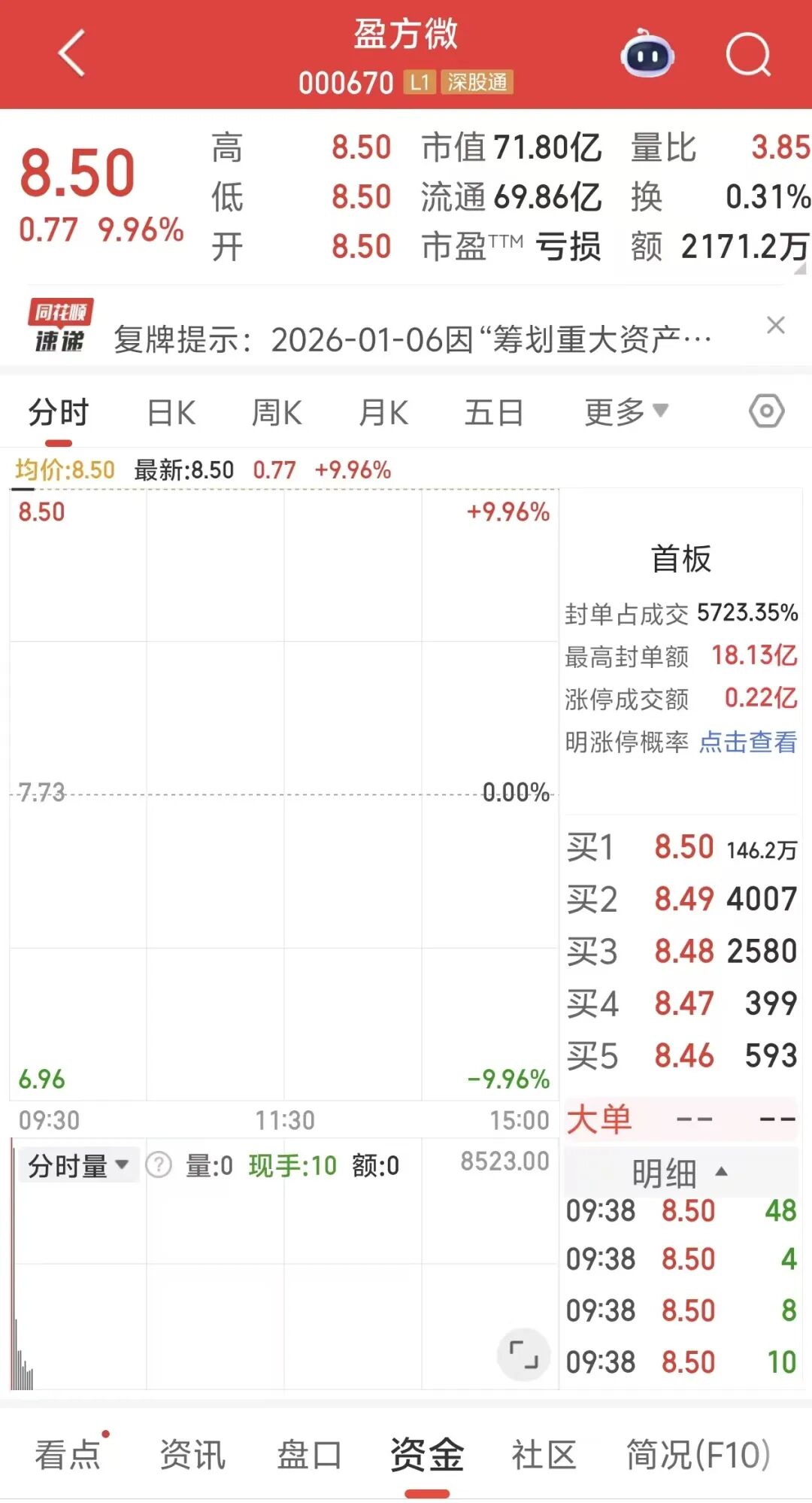The height and width of the screenshot is (1503, 812).
Task: Open the 盘口 tab
Action: pyautogui.click(x=309, y=1454)
